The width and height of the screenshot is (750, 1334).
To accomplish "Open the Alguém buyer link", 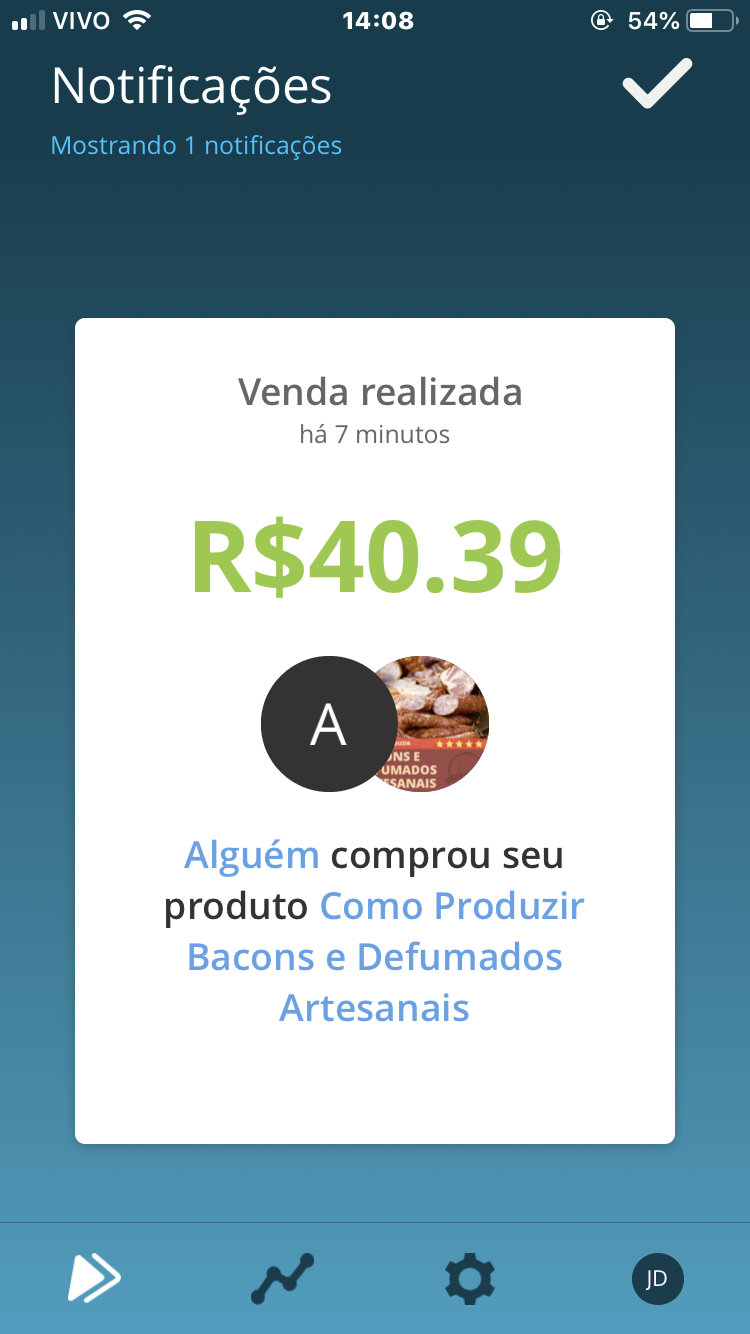I will (252, 856).
